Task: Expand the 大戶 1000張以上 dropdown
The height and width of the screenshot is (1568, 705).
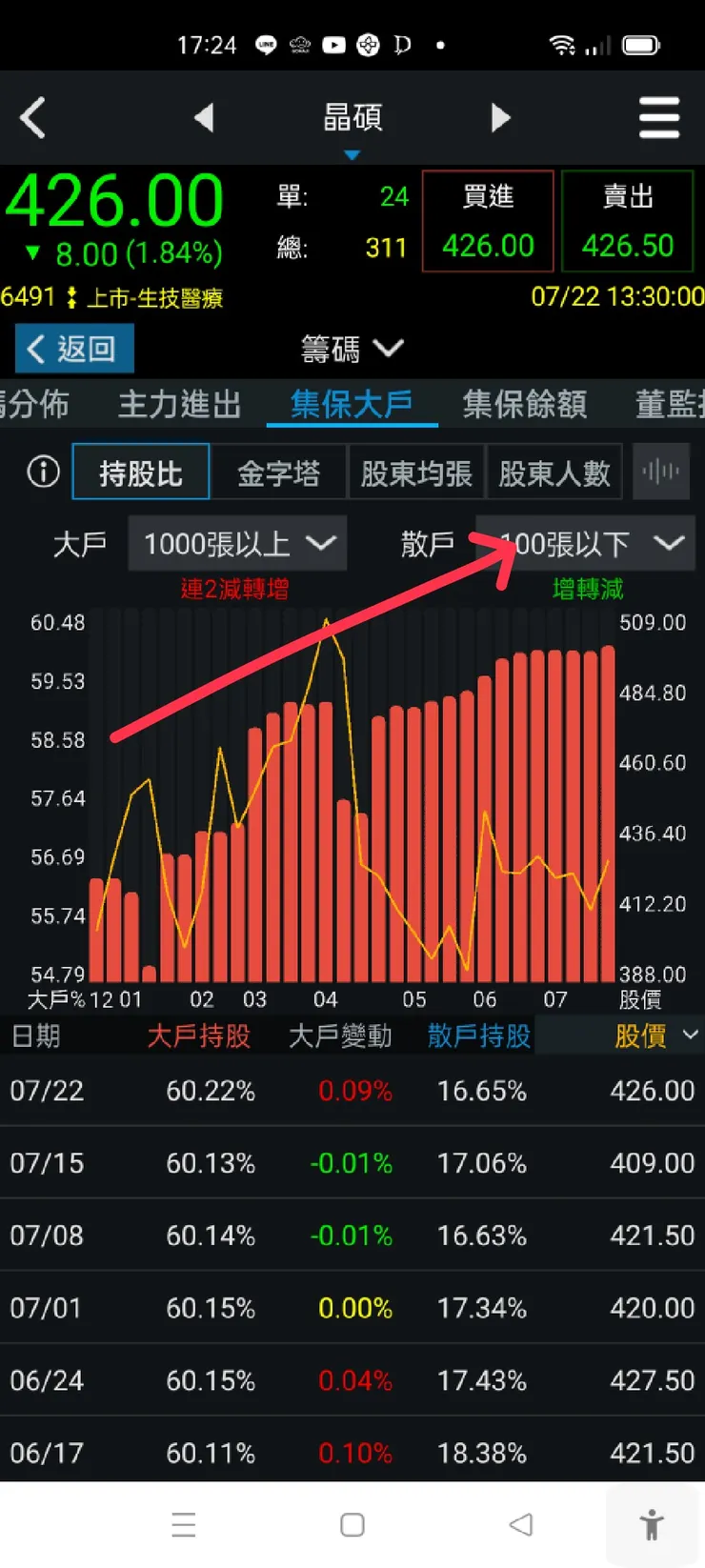Action: tap(237, 543)
